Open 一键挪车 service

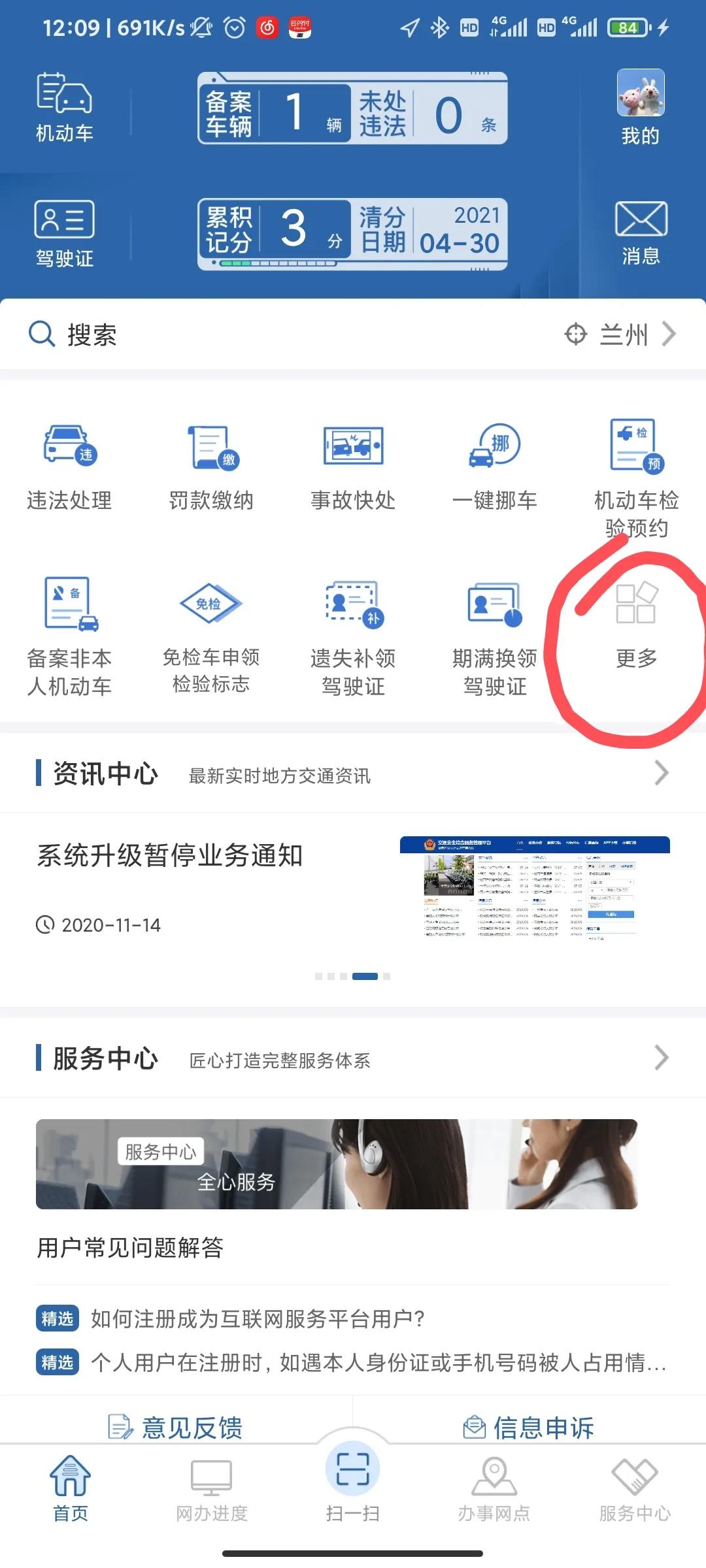(x=495, y=464)
